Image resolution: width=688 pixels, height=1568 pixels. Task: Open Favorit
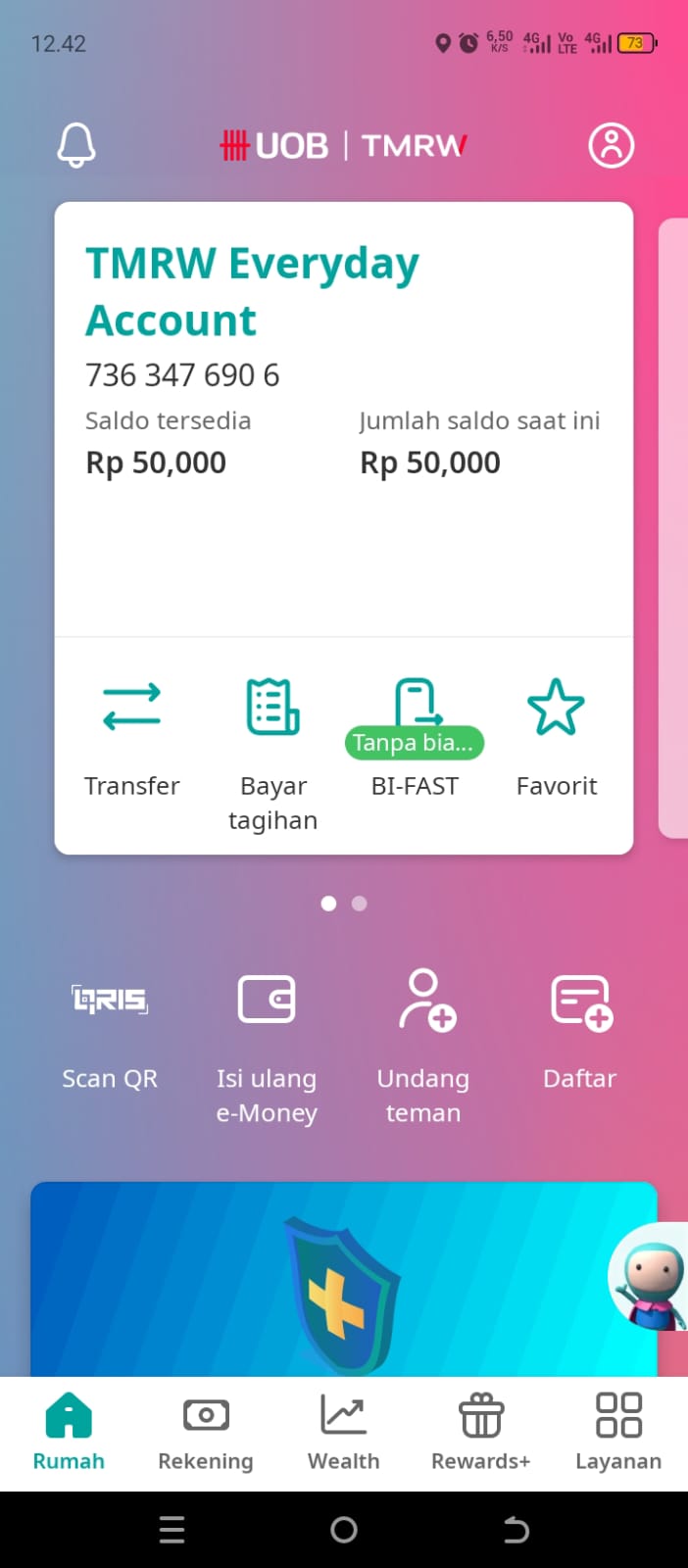coord(556,735)
